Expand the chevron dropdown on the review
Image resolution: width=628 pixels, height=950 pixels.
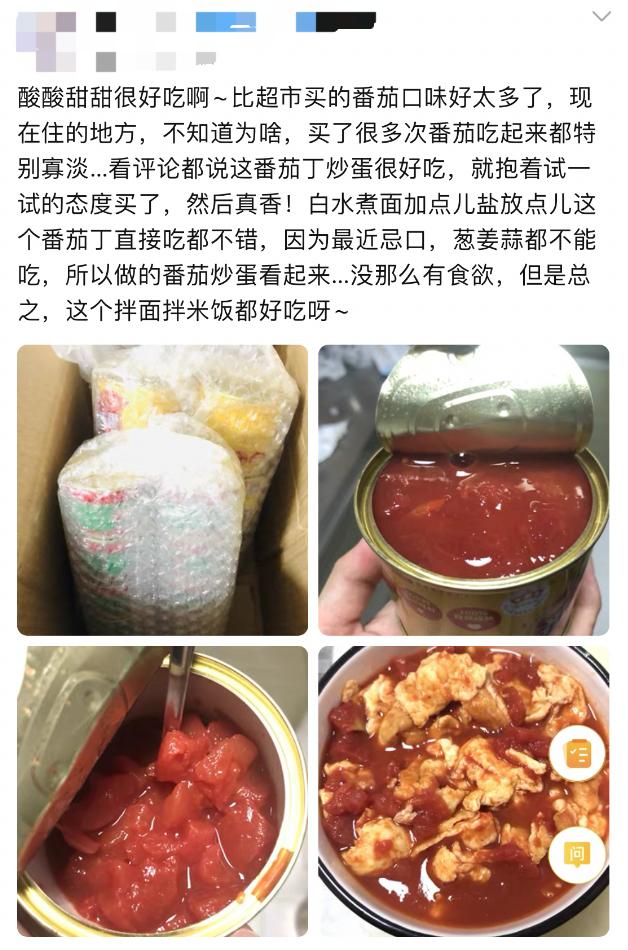coord(601,16)
